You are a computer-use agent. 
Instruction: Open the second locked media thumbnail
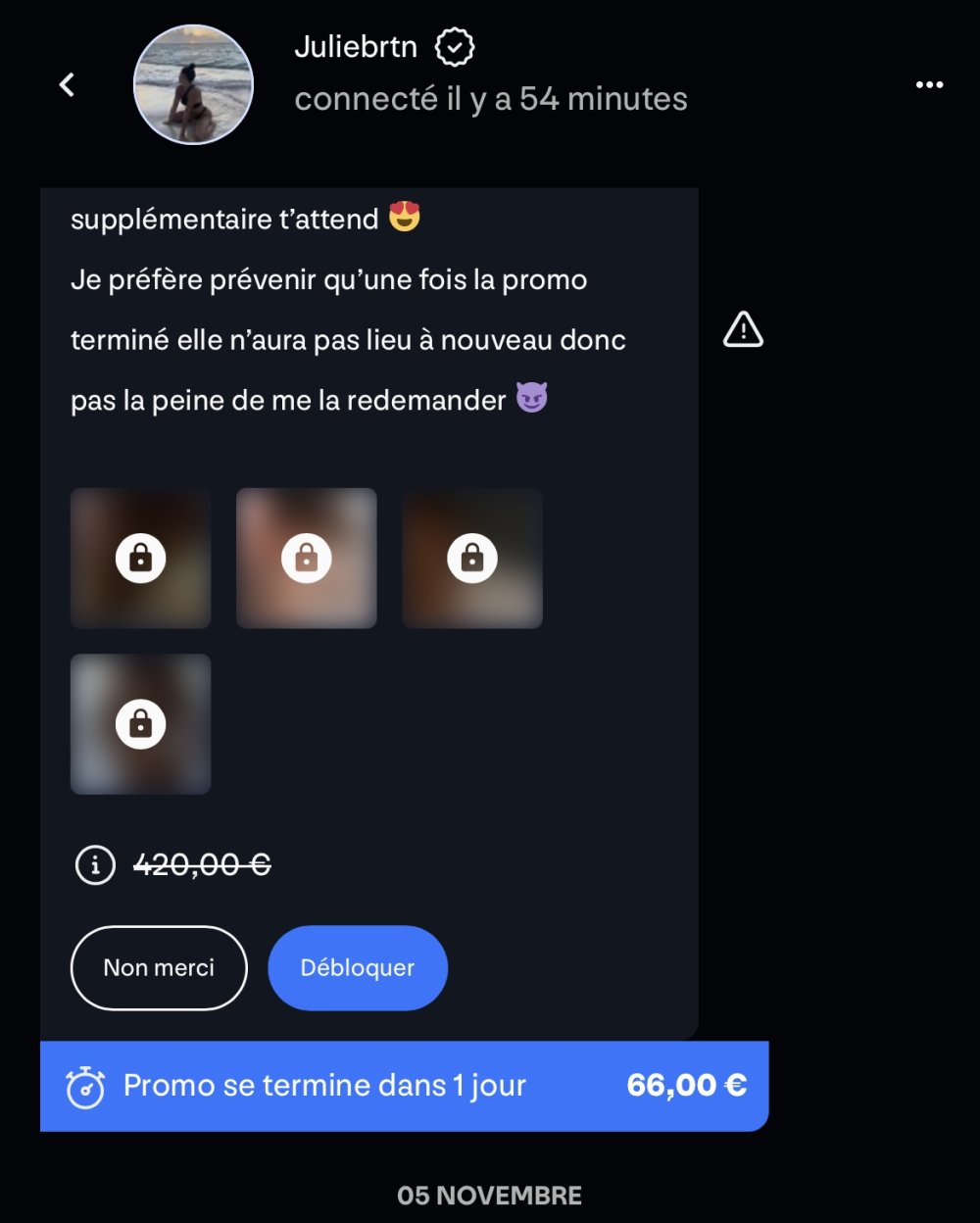[306, 558]
